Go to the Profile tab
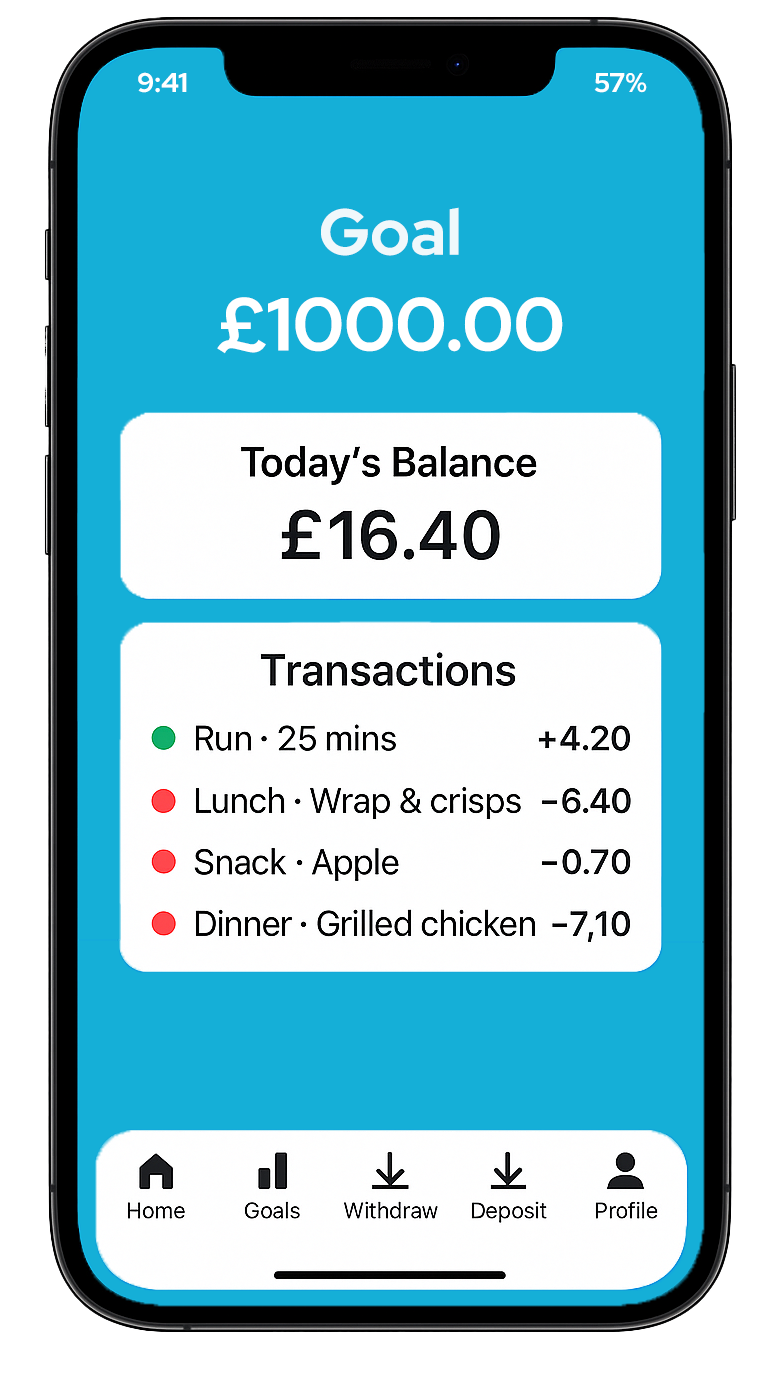This screenshot has height=1400, width=780. [x=626, y=1187]
